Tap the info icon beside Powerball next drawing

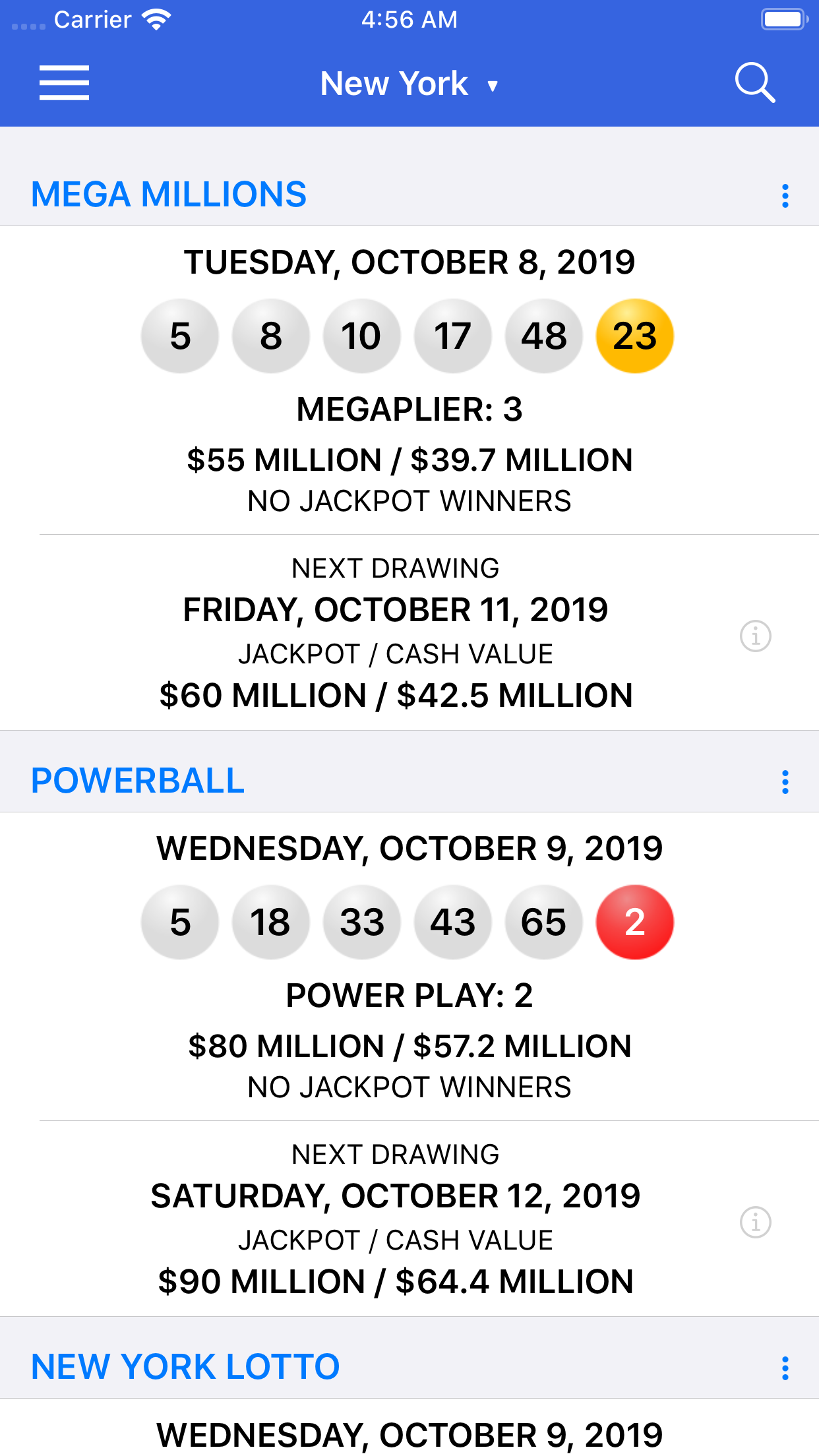(x=756, y=1222)
